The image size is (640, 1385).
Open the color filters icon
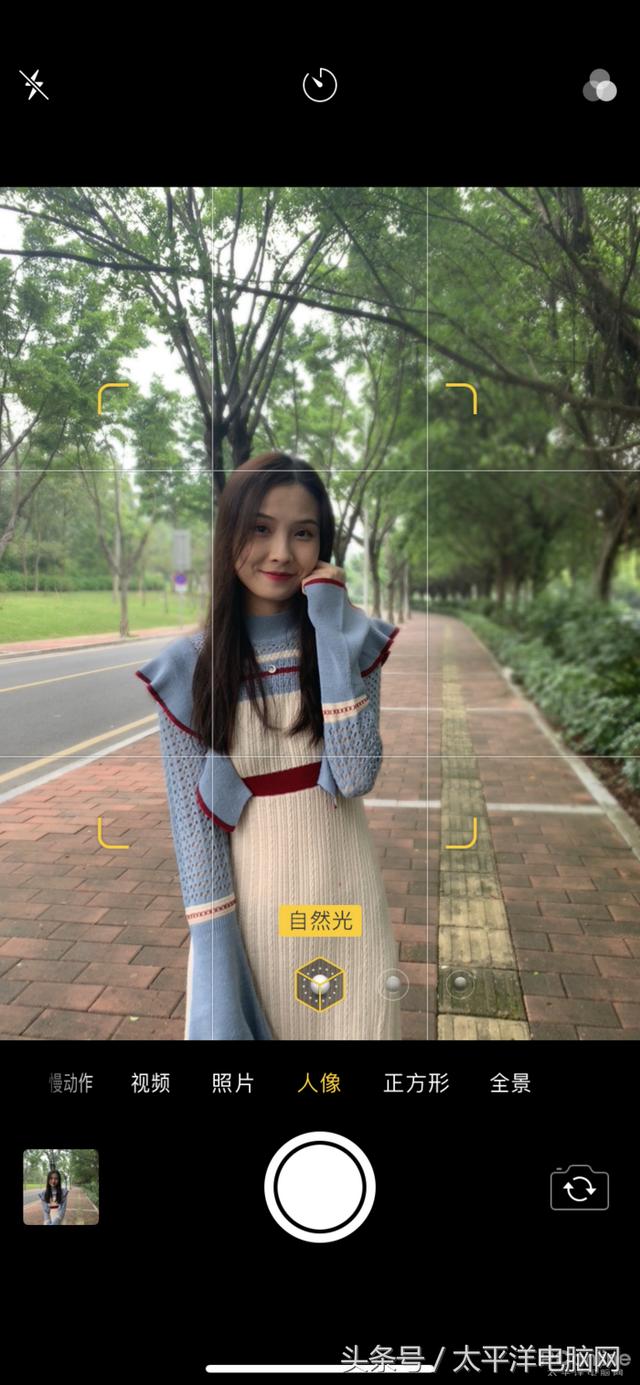[600, 86]
